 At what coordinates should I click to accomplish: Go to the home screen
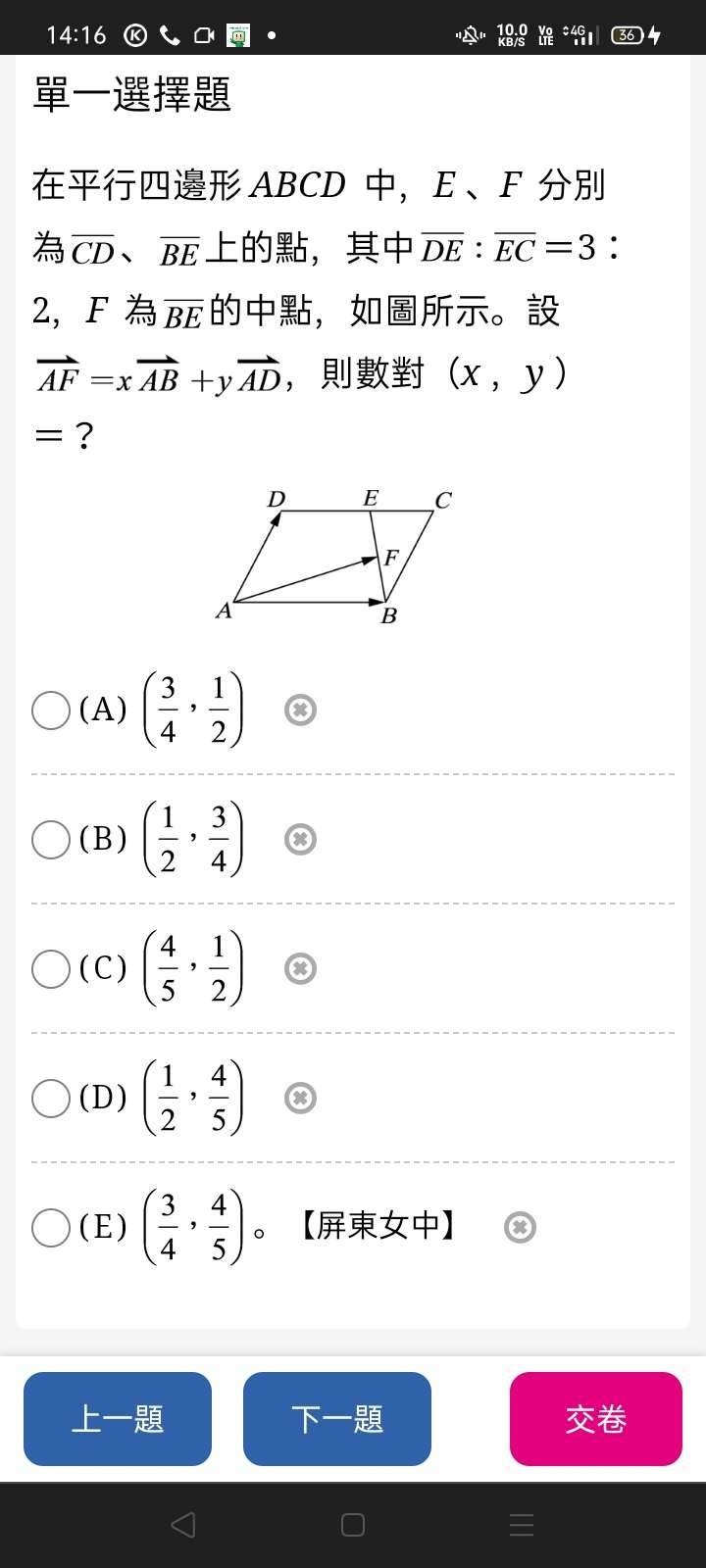[353, 1525]
